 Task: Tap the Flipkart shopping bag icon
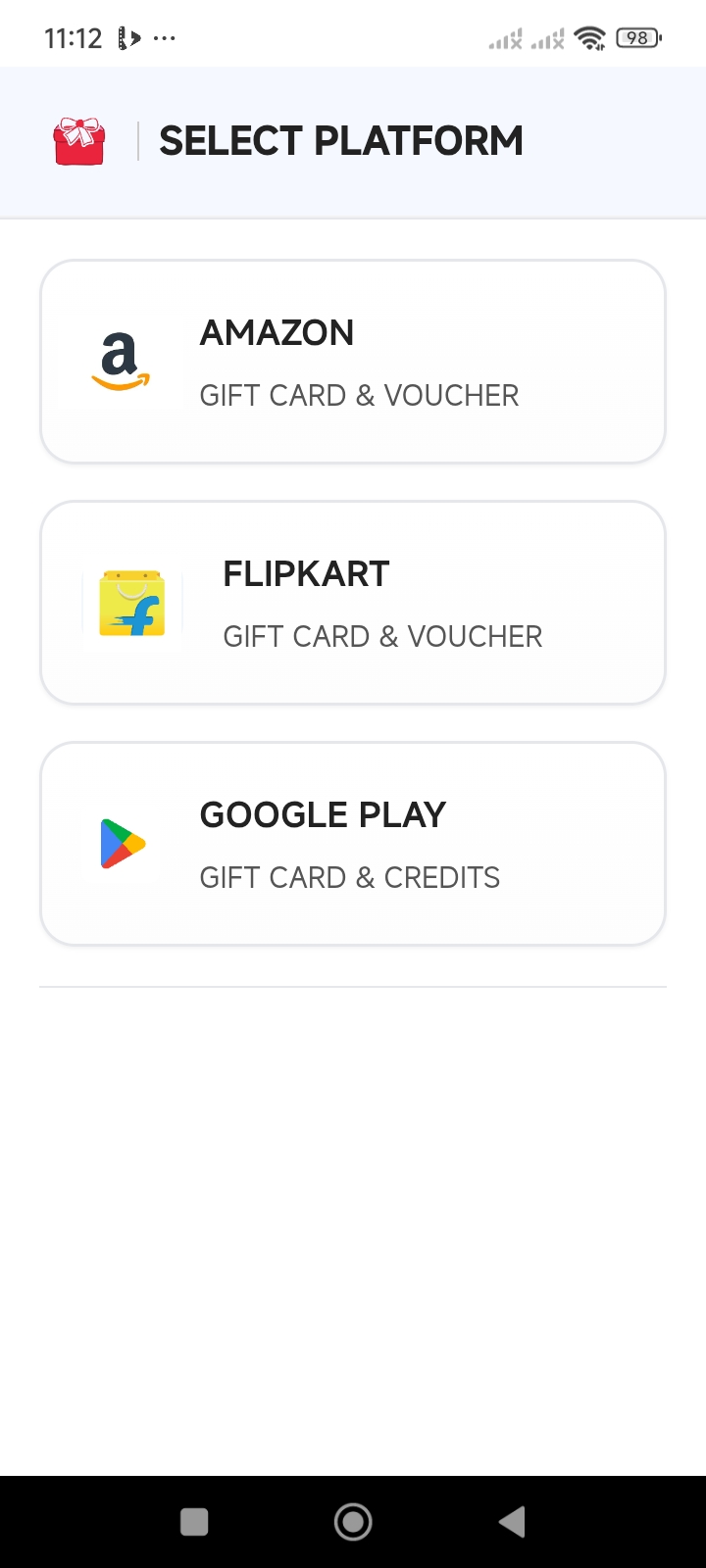click(x=131, y=605)
